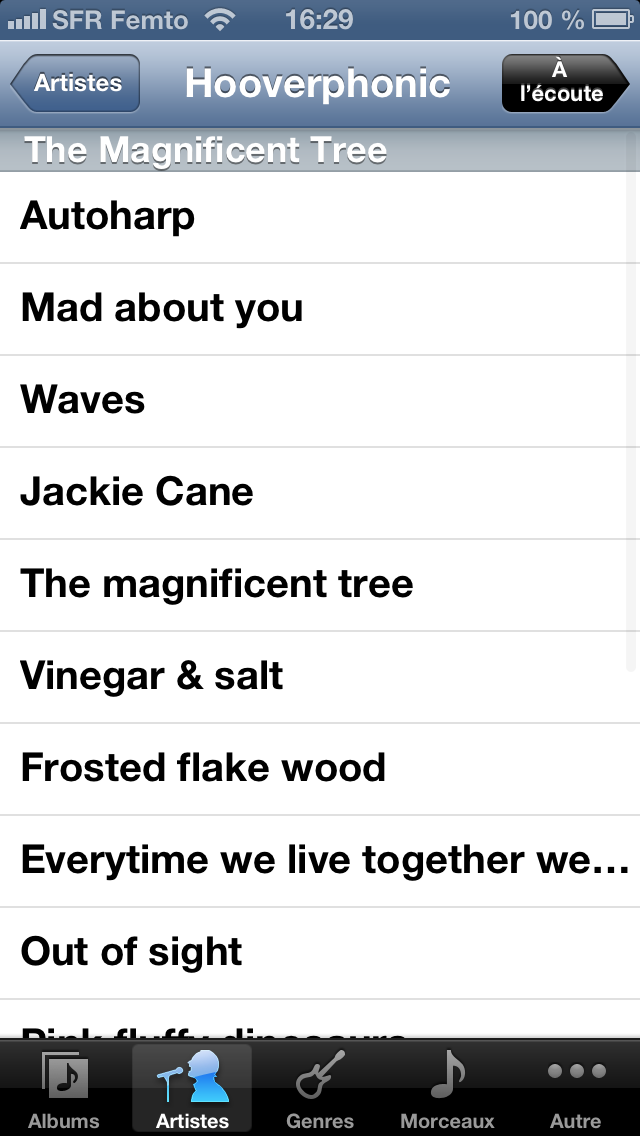Viewport: 640px width, 1136px height.
Task: Switch to the Genres tab
Action: click(320, 1090)
